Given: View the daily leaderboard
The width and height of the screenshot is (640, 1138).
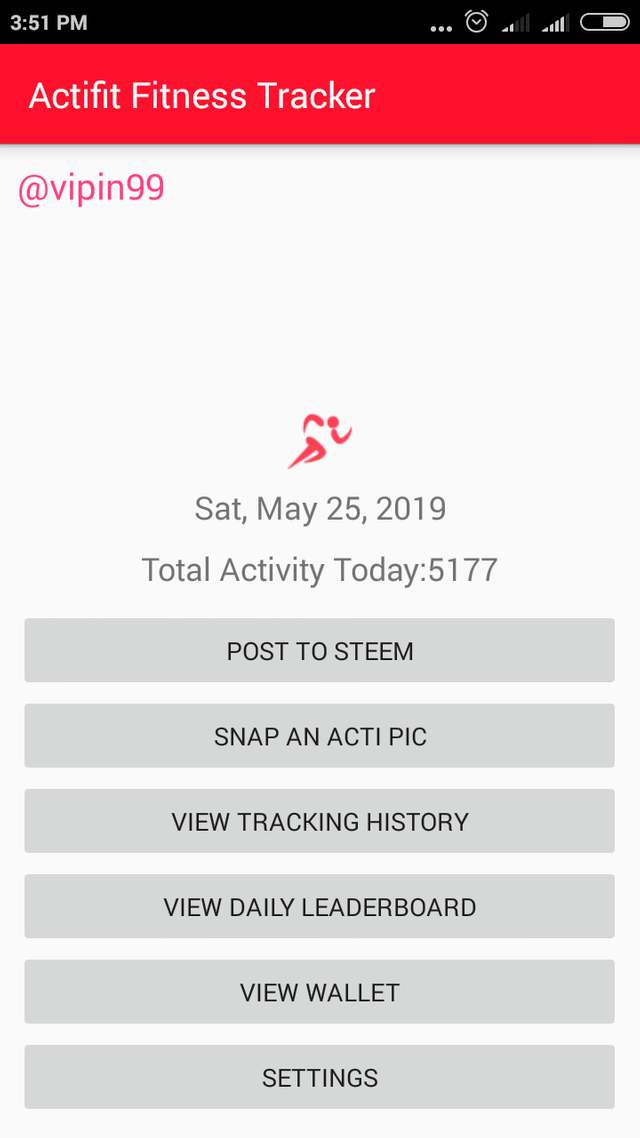Looking at the screenshot, I should click(319, 906).
